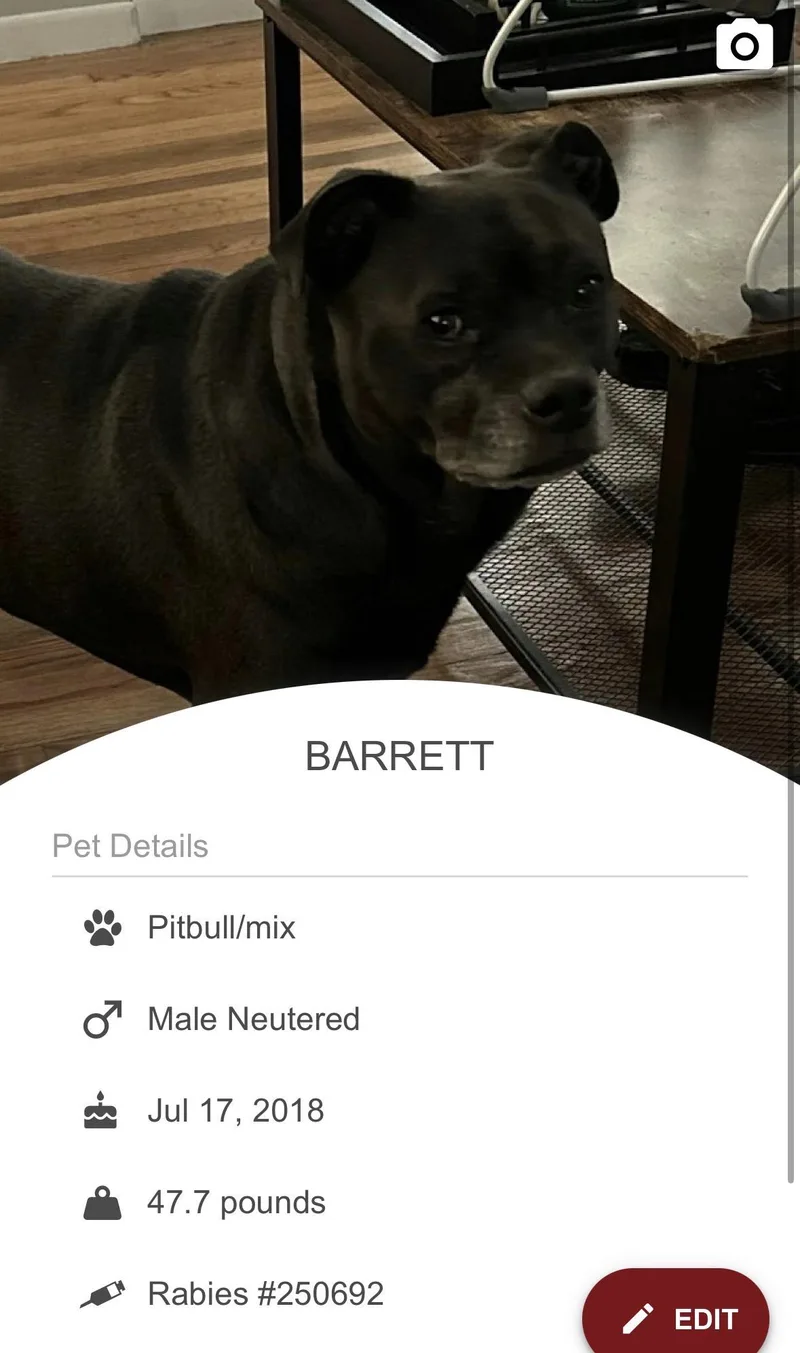Image resolution: width=800 pixels, height=1353 pixels.
Task: Select the pet name BARRETT
Action: click(x=400, y=757)
